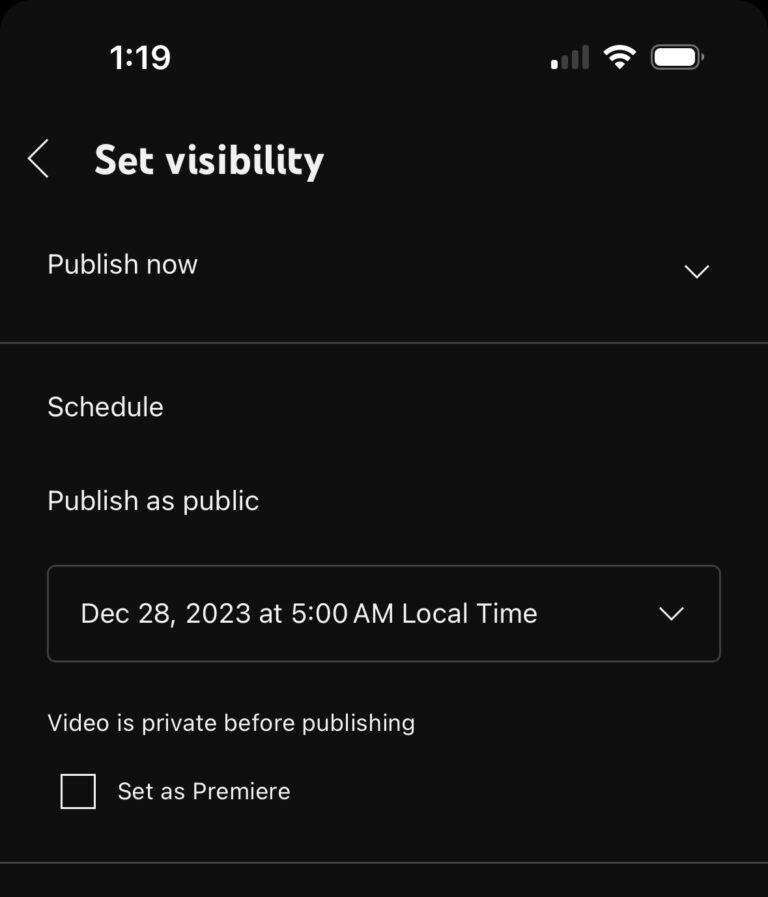Open the Set visibility title area

pos(208,158)
